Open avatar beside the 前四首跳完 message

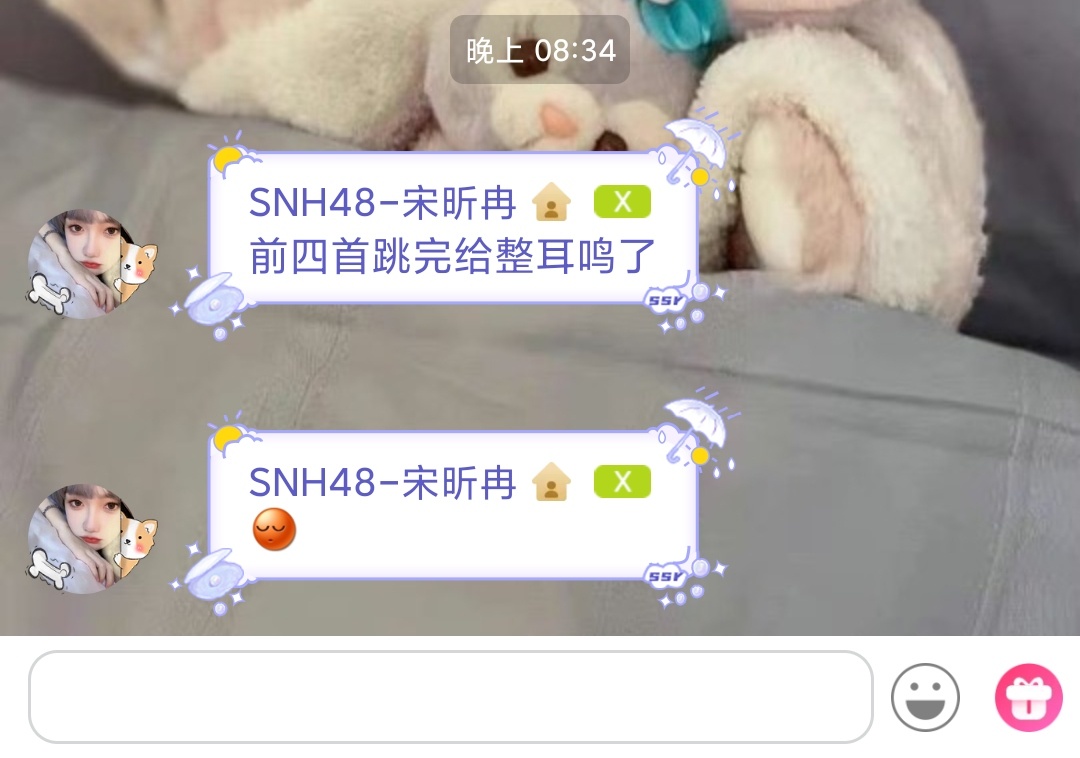click(92, 264)
